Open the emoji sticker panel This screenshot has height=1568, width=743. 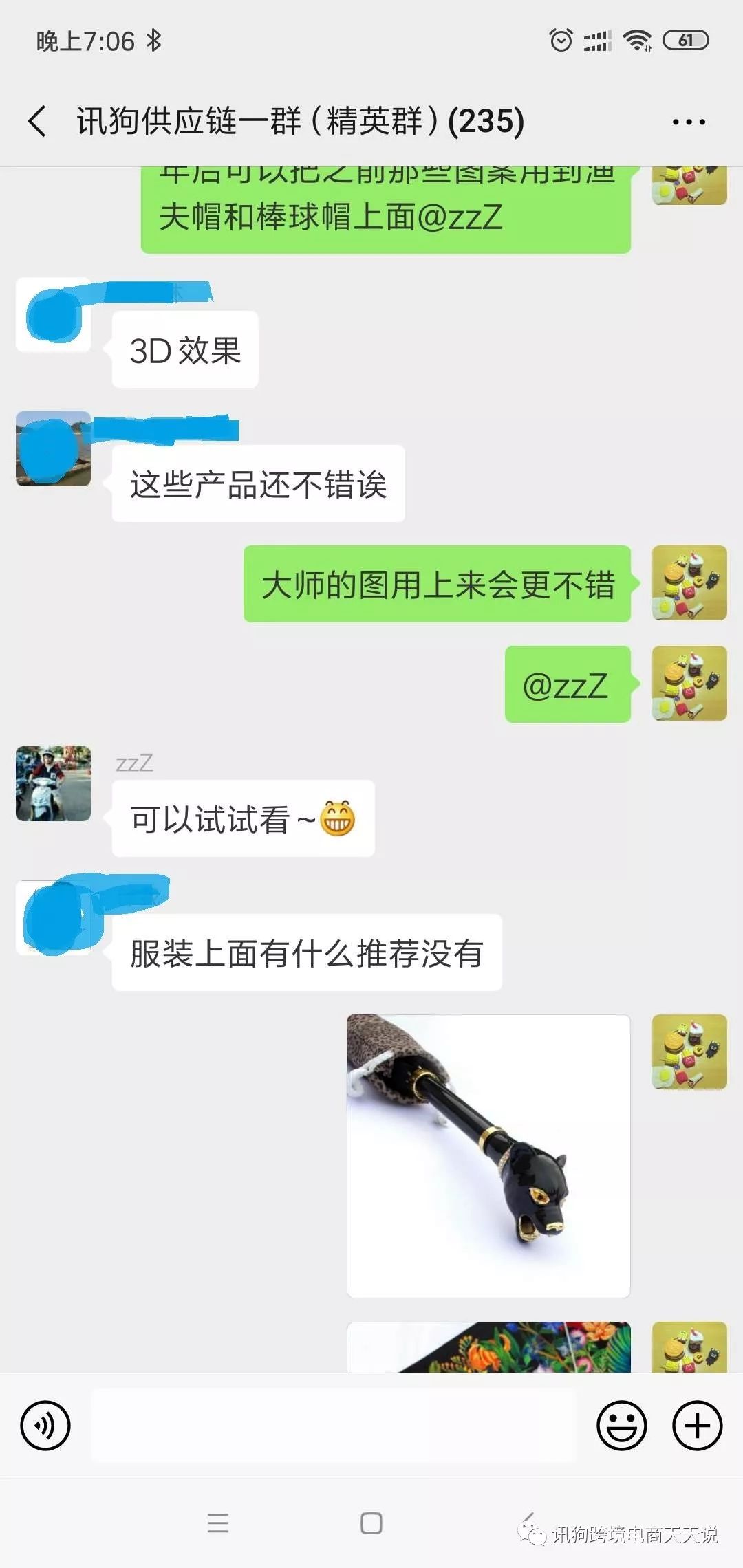[621, 1426]
